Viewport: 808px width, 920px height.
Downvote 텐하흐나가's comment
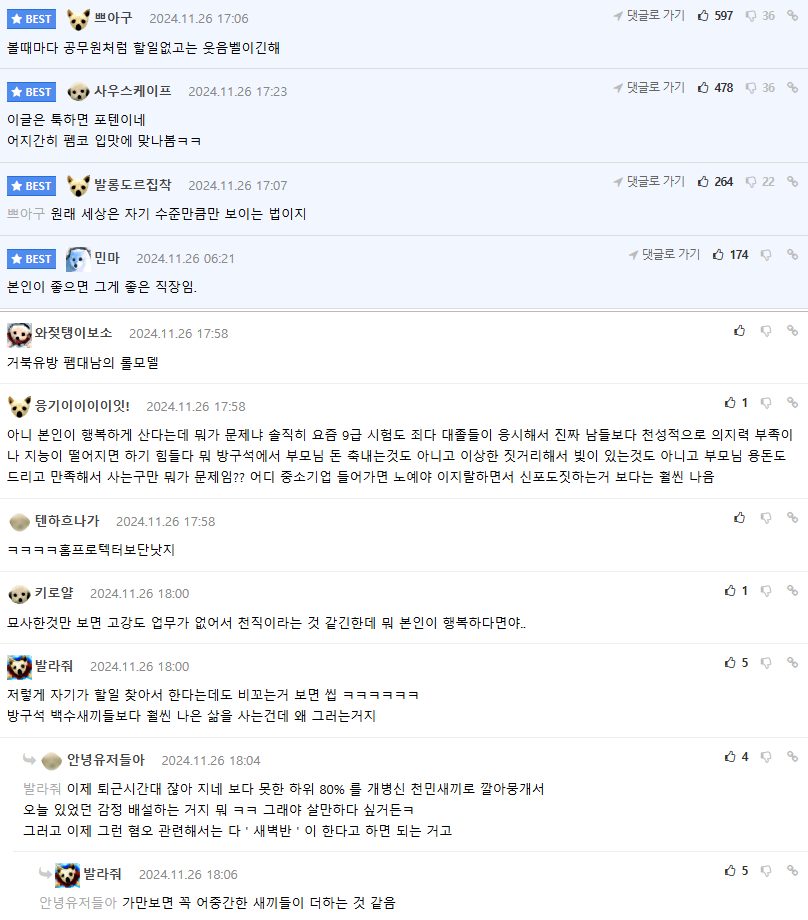pyautogui.click(x=766, y=518)
